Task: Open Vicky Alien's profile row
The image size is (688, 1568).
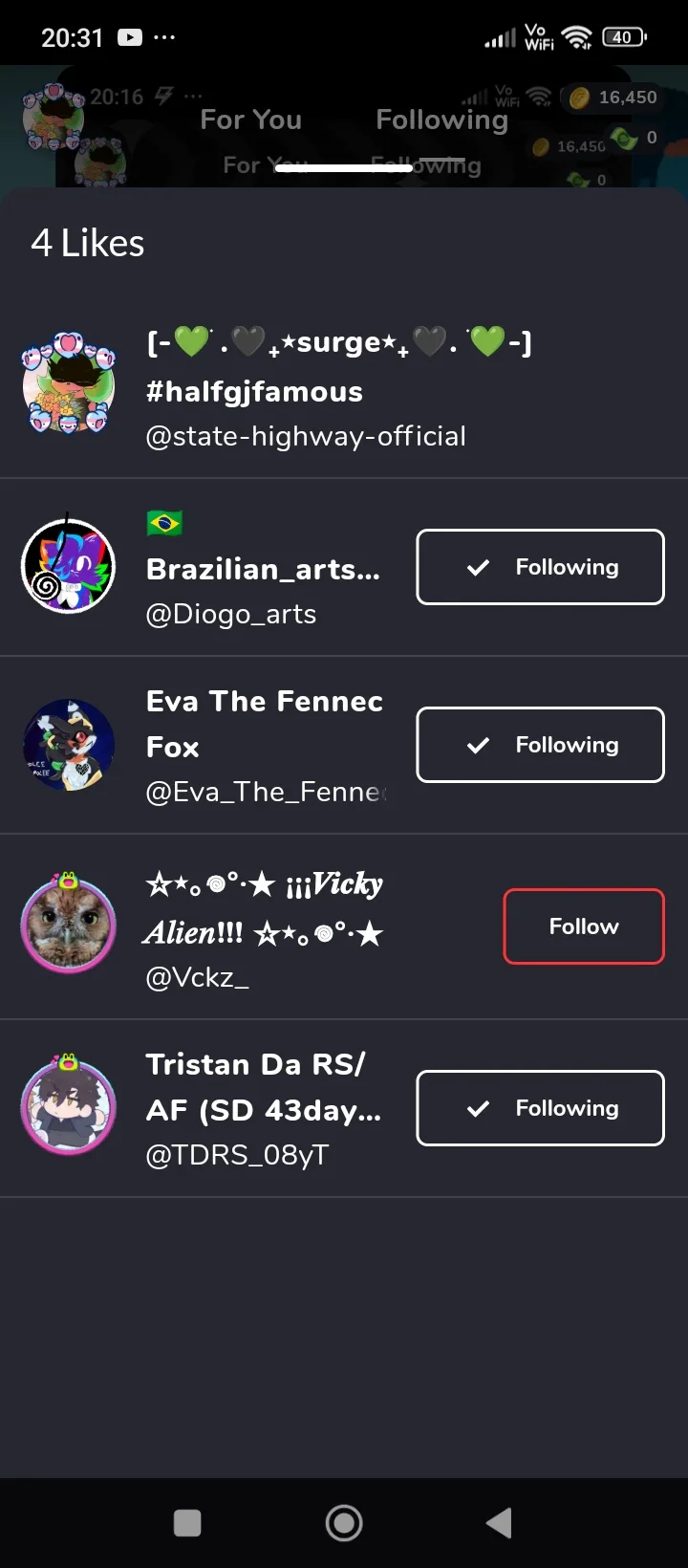Action: pos(264,927)
